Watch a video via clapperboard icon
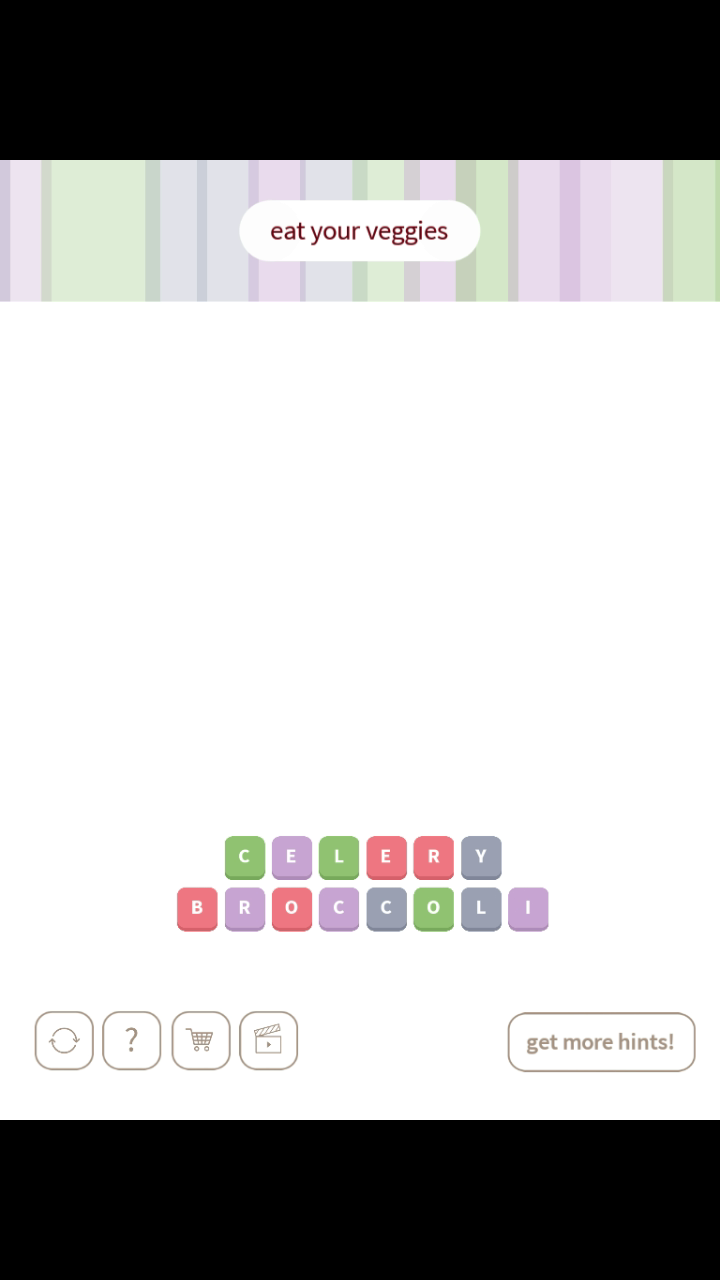 (x=268, y=1041)
